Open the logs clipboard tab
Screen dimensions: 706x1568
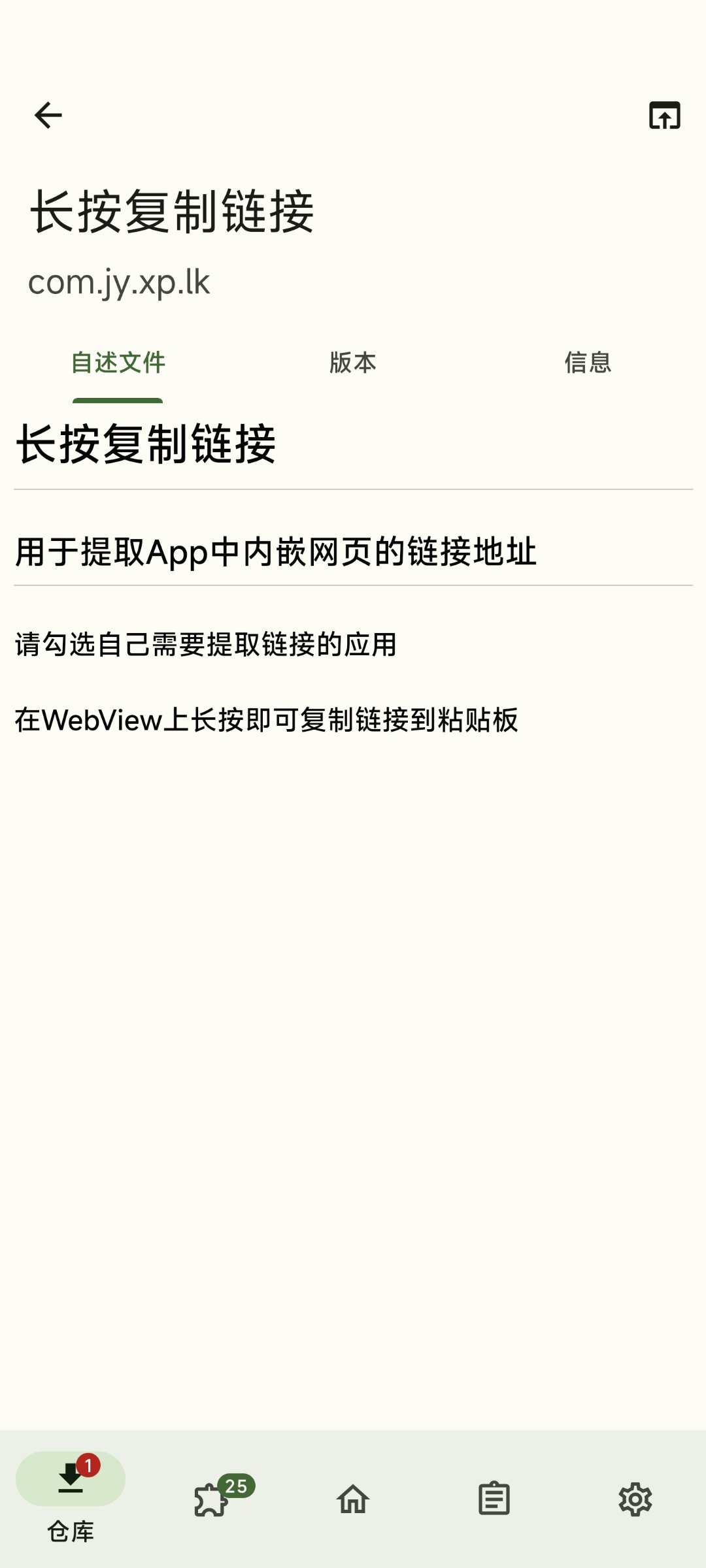coord(494,1499)
